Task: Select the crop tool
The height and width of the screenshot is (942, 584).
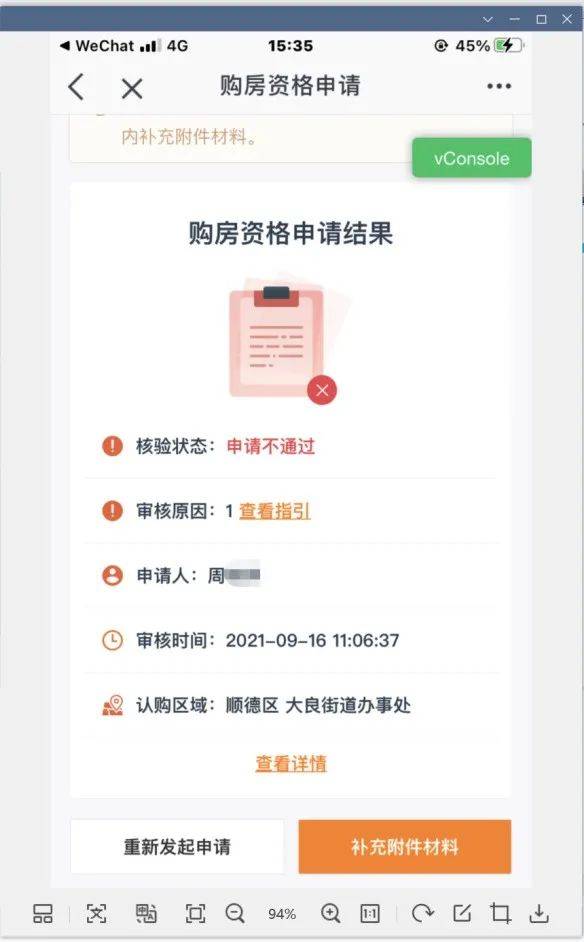Action: (x=500, y=913)
